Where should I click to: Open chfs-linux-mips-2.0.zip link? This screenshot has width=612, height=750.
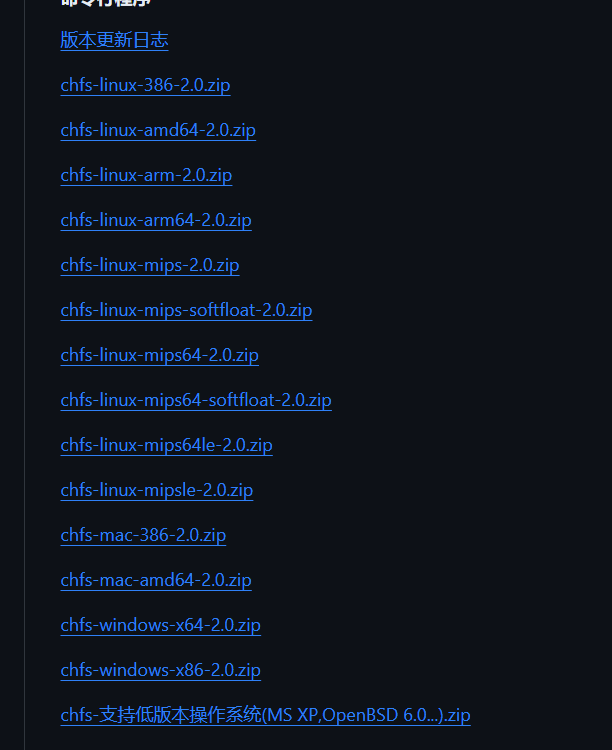tap(150, 265)
